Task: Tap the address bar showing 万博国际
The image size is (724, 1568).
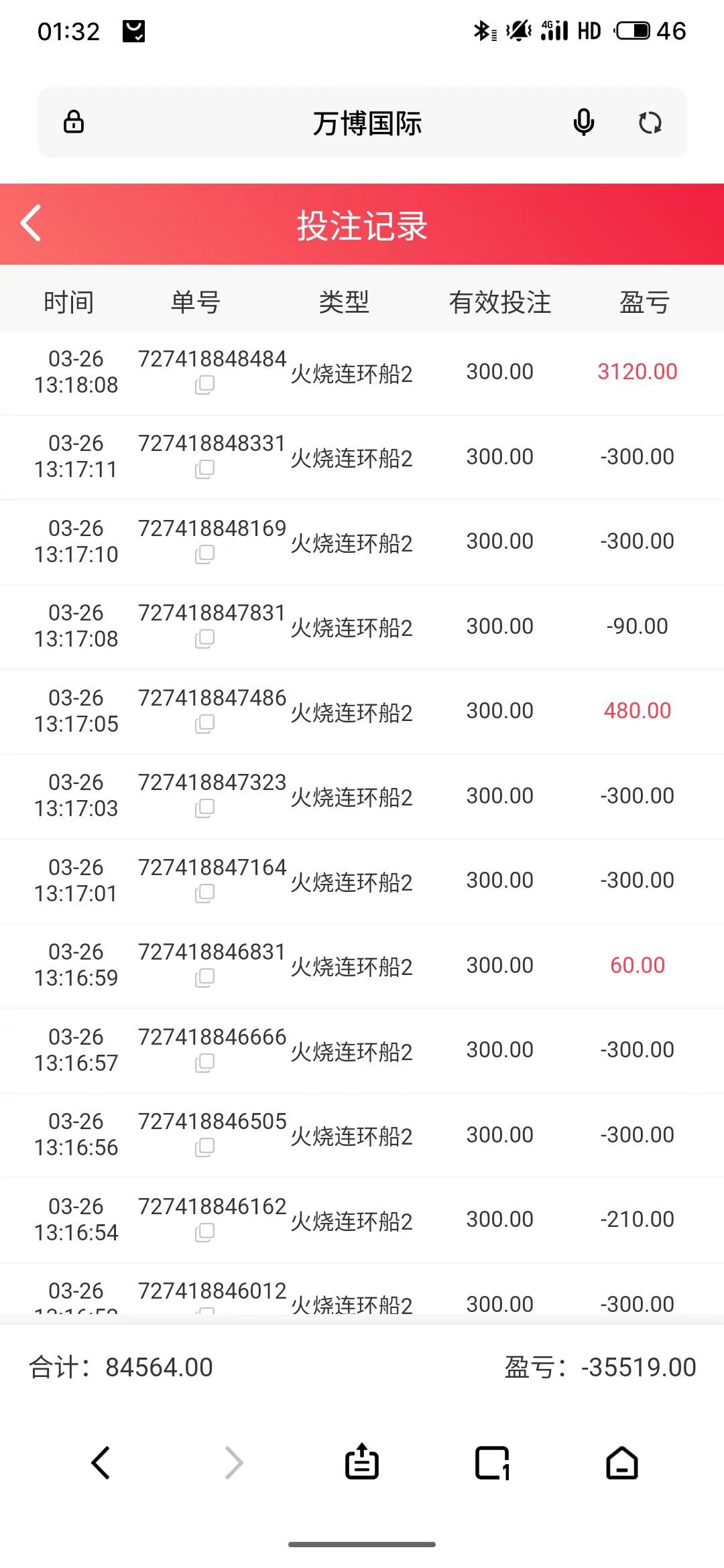Action: click(x=362, y=122)
